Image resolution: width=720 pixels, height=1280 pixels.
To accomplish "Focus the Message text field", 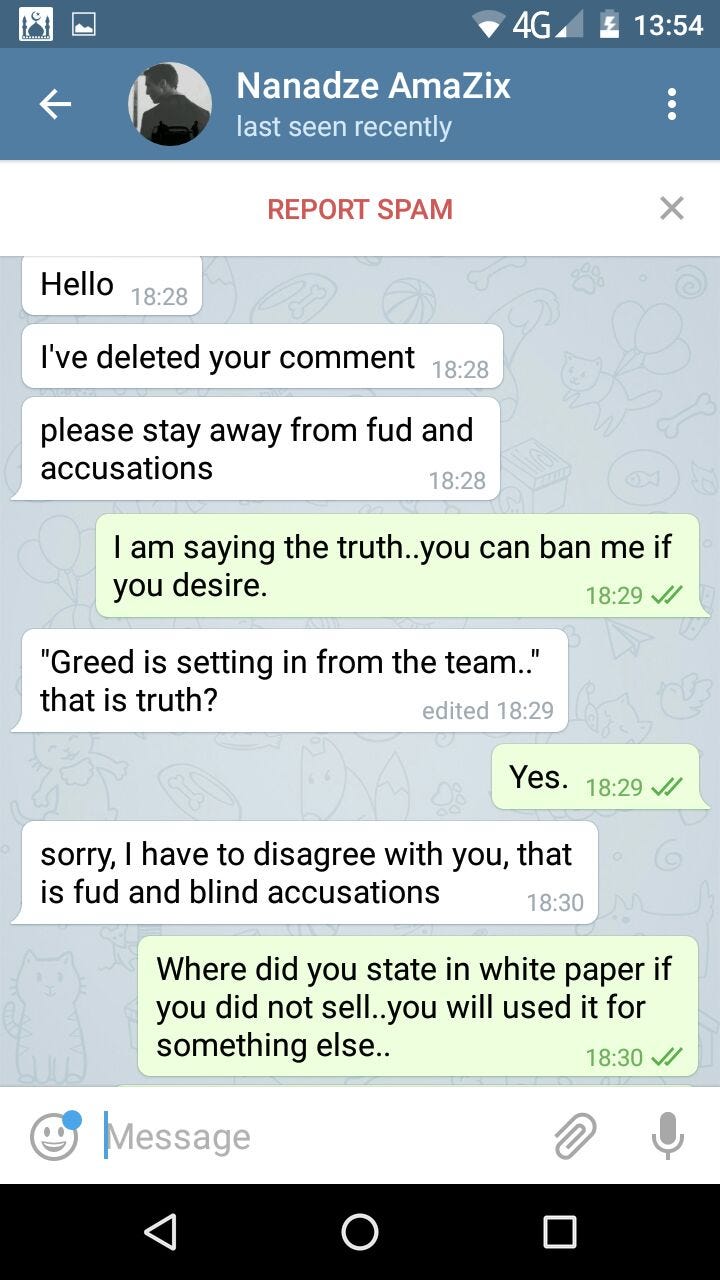I will click(x=320, y=1136).
